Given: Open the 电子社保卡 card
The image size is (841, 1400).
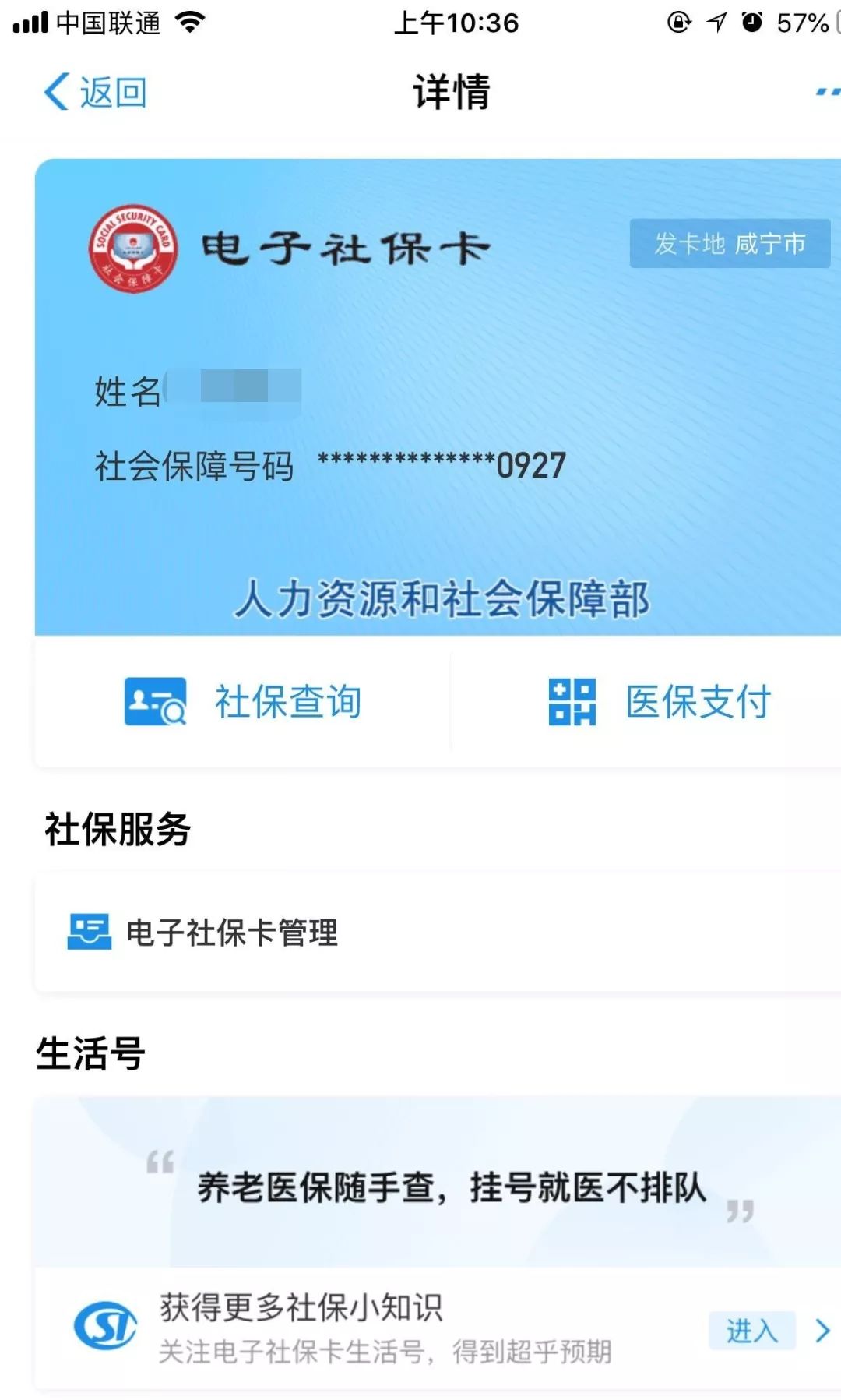Looking at the screenshot, I should 438,397.
